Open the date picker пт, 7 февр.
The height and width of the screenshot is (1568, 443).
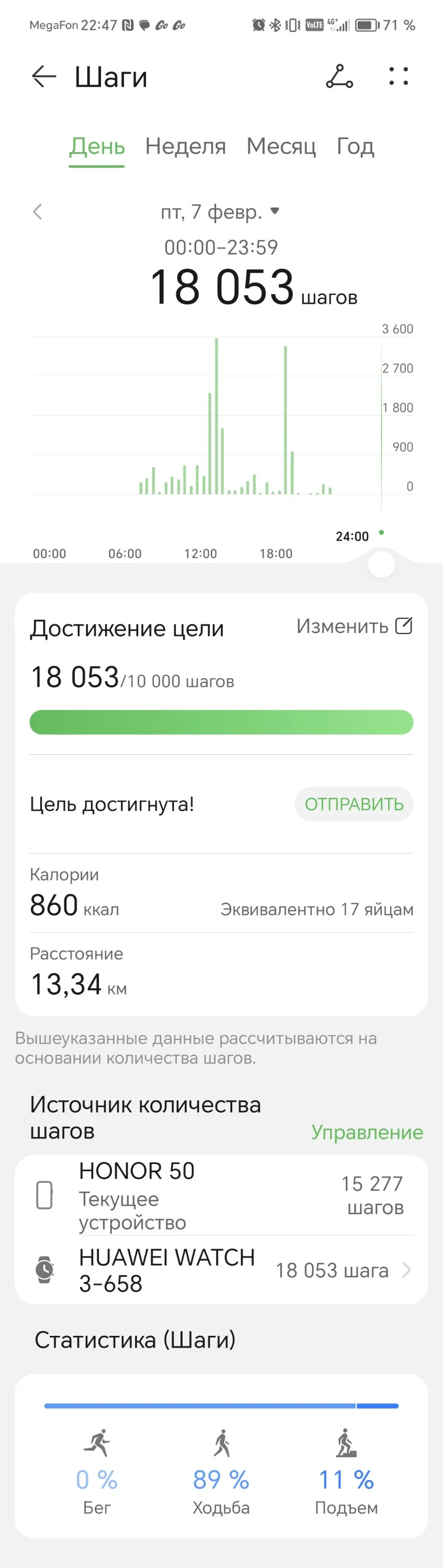[x=220, y=212]
